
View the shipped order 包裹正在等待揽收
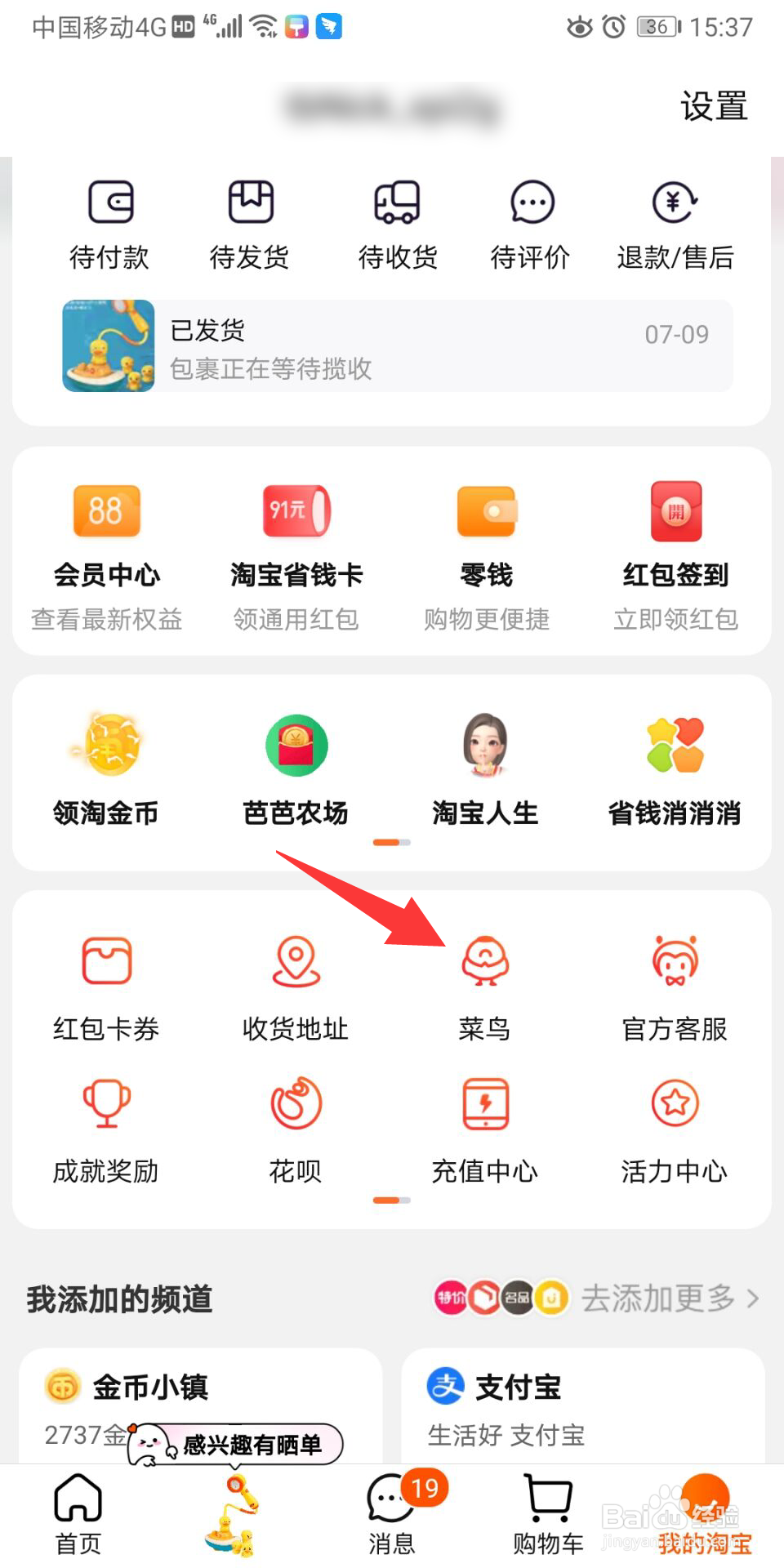(392, 347)
